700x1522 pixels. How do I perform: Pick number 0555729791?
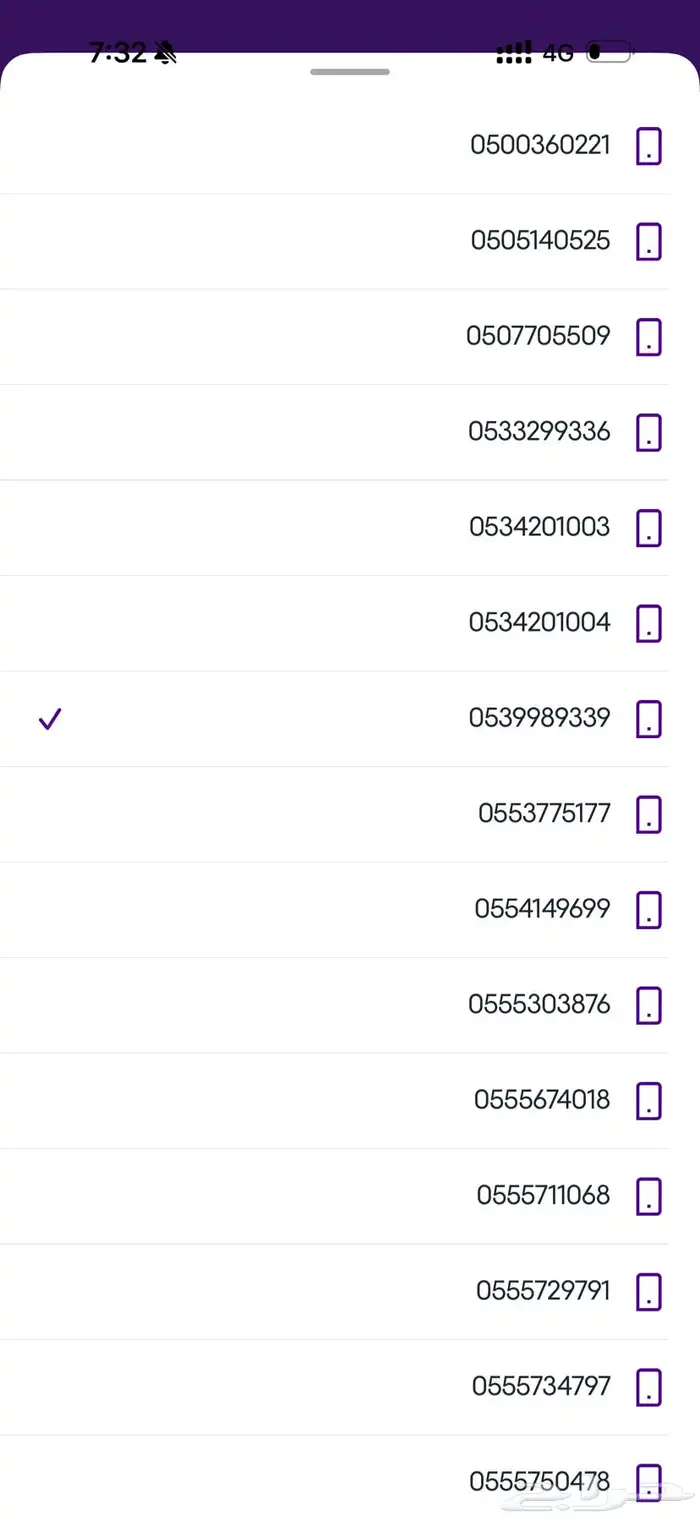tap(543, 1291)
